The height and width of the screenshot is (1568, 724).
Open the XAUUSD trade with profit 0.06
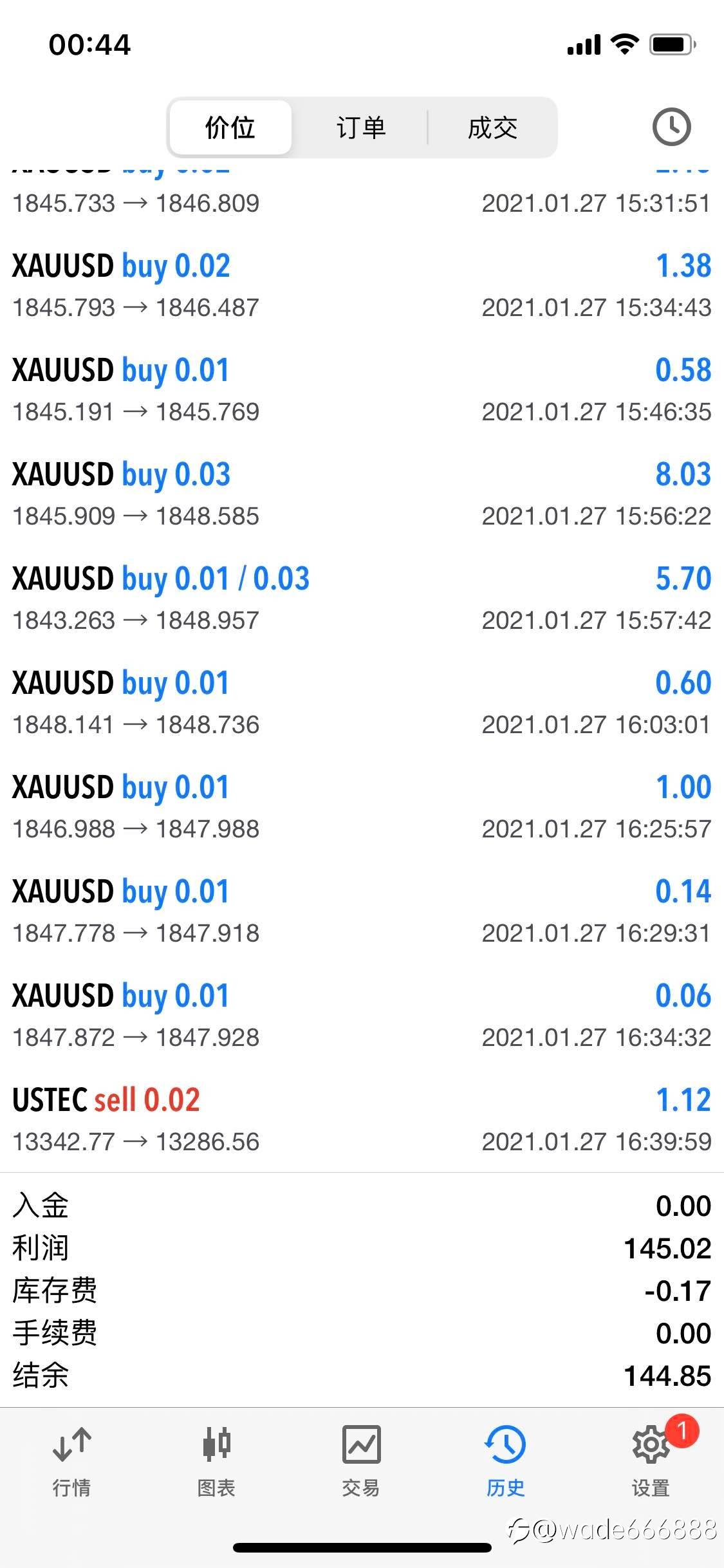[x=362, y=1015]
